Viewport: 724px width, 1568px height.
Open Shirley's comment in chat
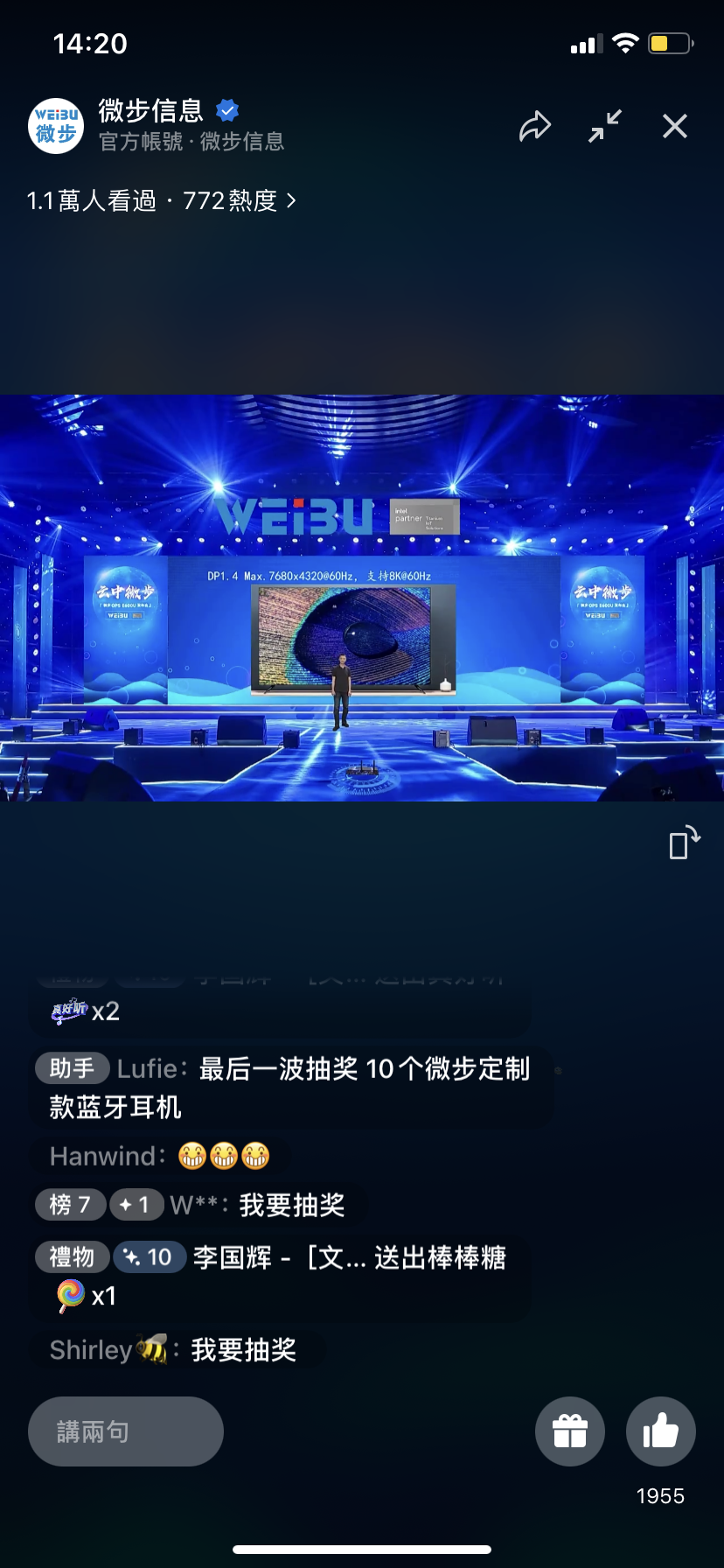point(175,1350)
